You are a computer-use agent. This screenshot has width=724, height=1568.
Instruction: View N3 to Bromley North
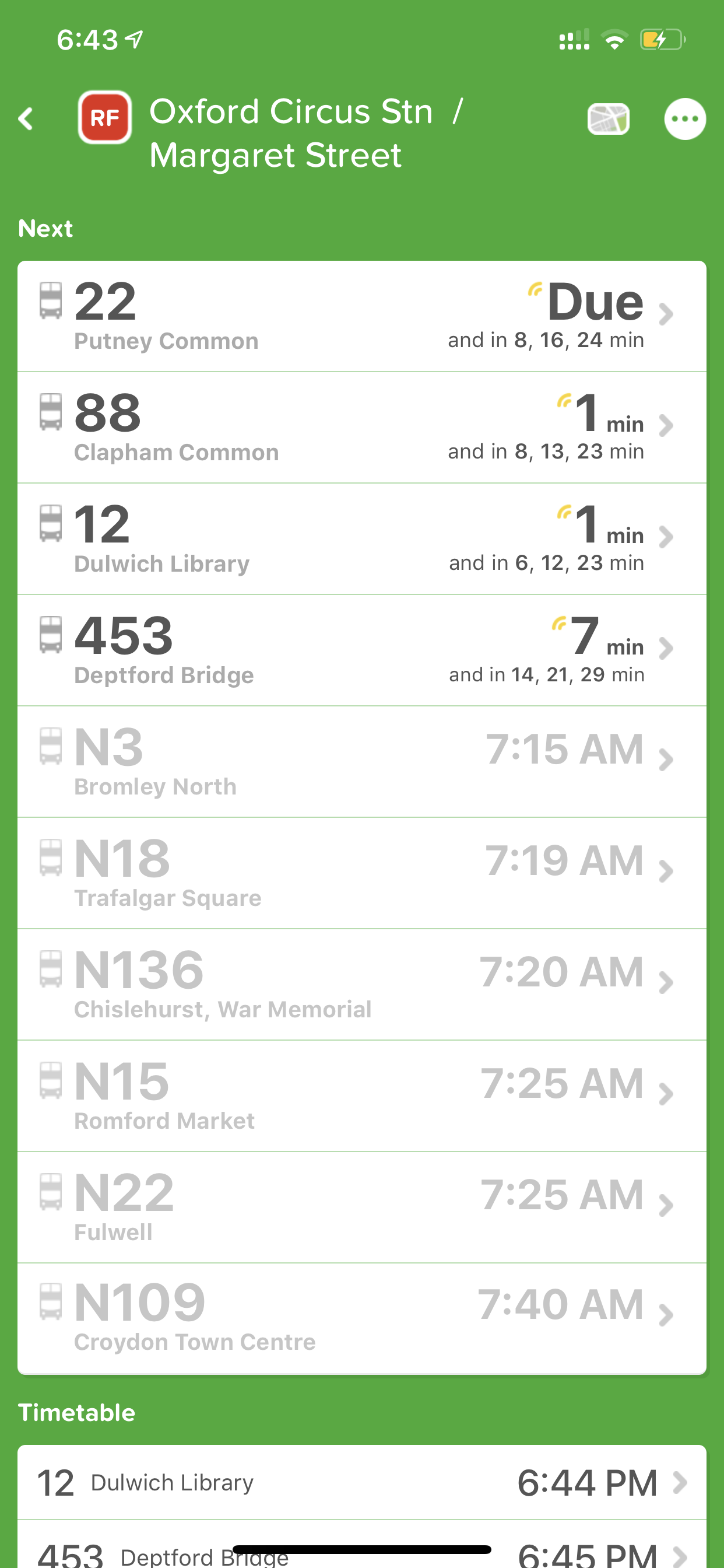[362, 762]
